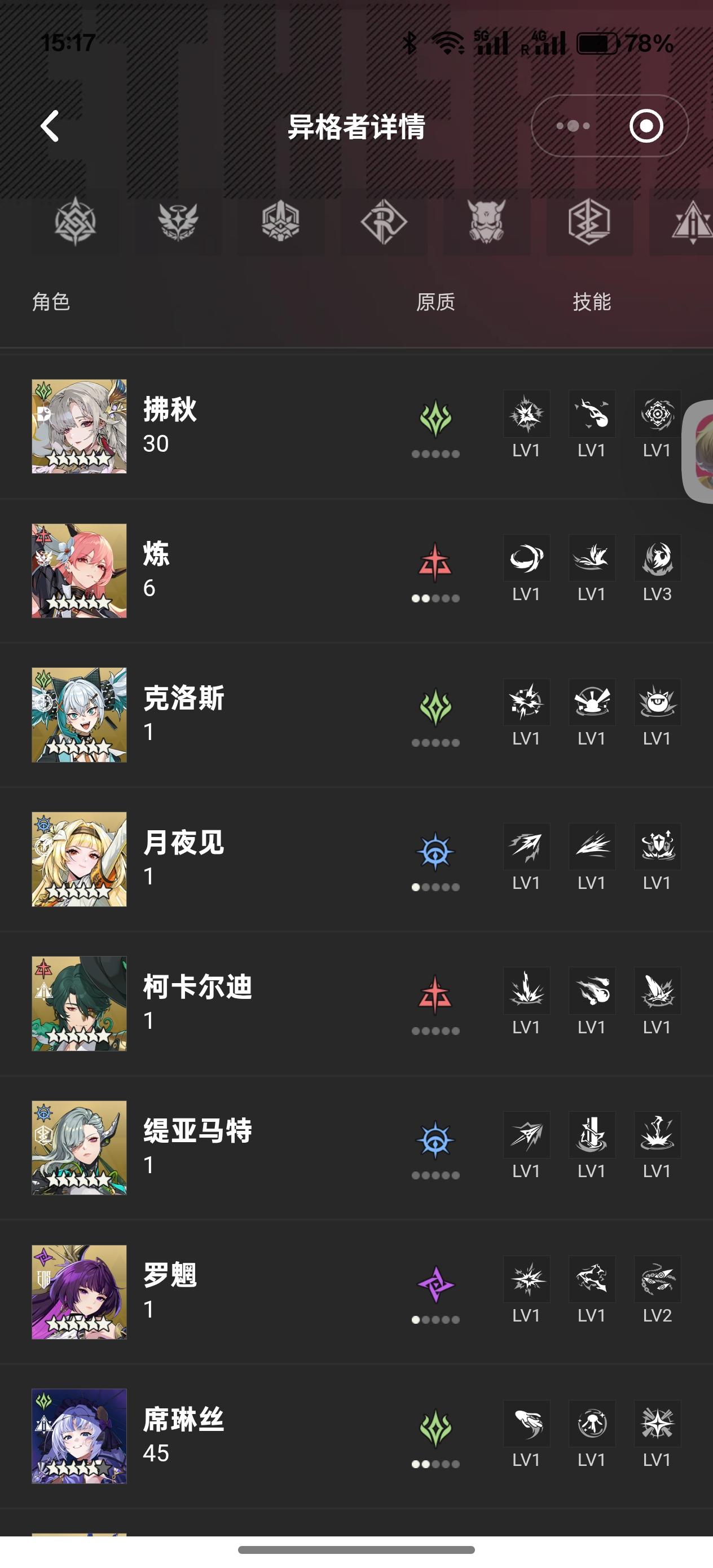This screenshot has width=713, height=1568.
Task: Select the R-shaped faction emblem filter
Action: click(x=385, y=223)
